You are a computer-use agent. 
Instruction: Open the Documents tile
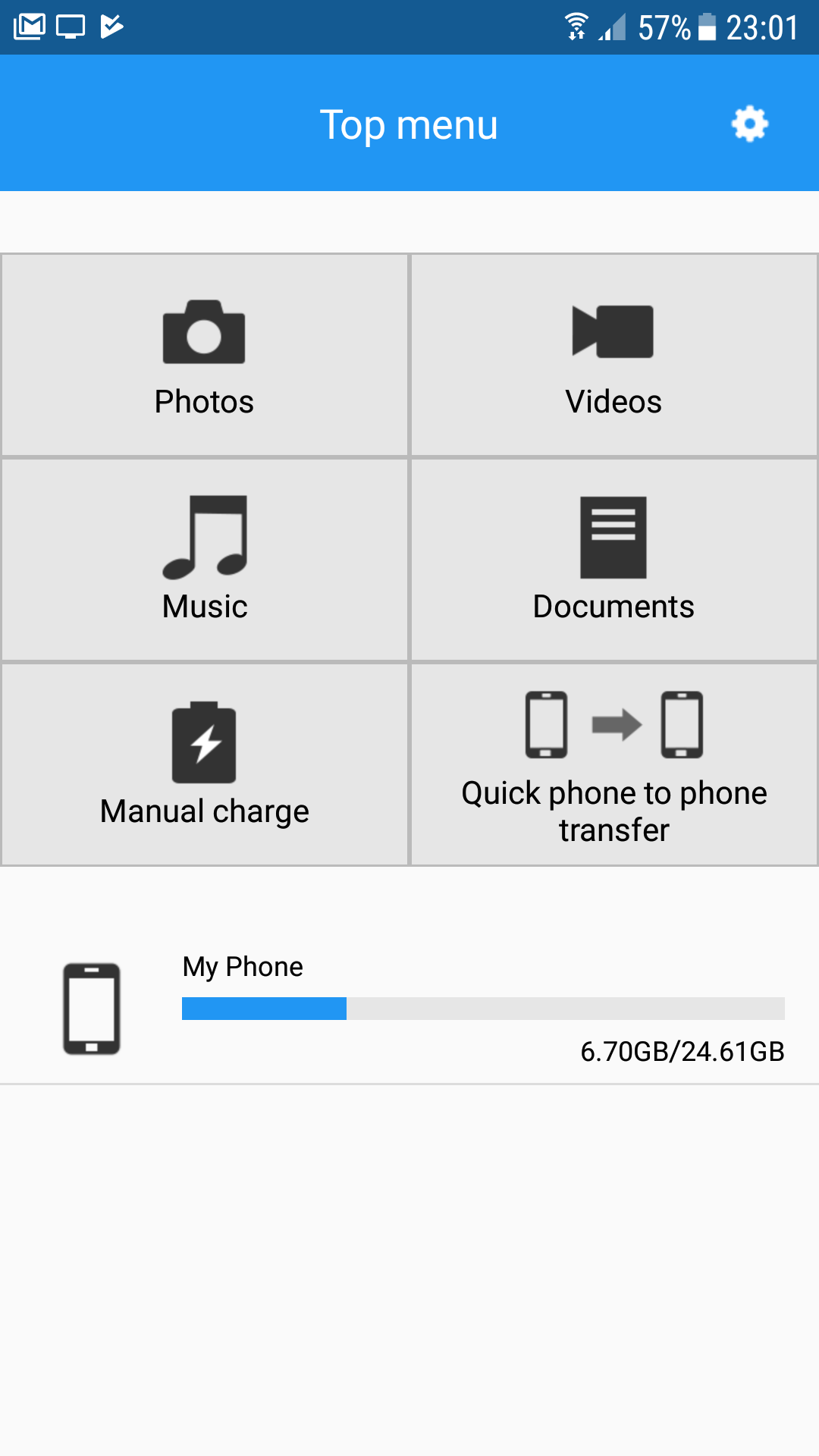pyautogui.click(x=614, y=560)
